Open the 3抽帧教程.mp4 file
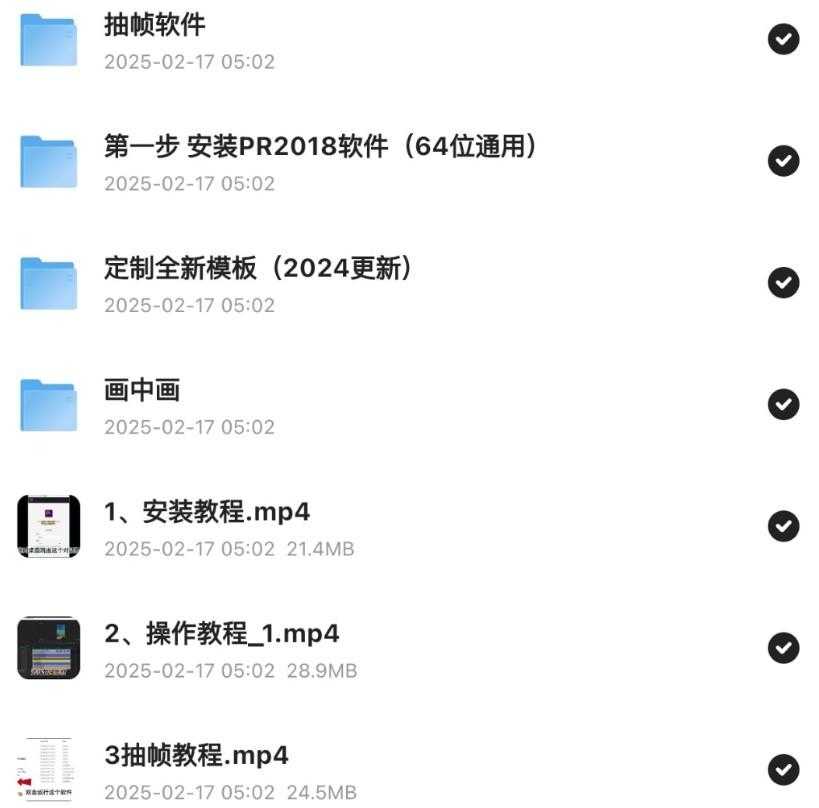 coord(196,756)
